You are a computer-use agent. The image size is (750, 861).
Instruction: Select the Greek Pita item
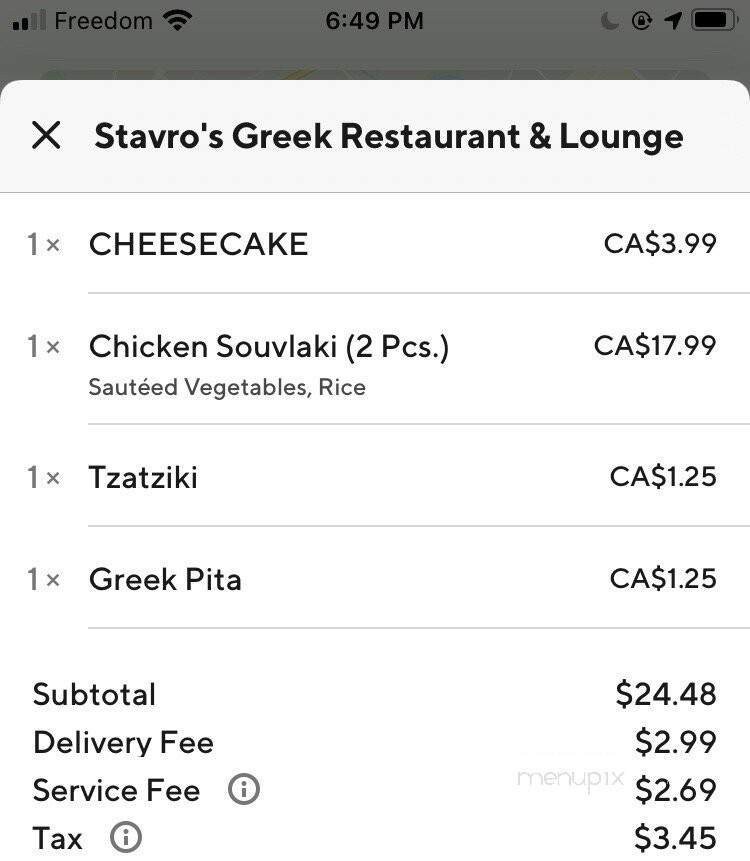coord(165,579)
